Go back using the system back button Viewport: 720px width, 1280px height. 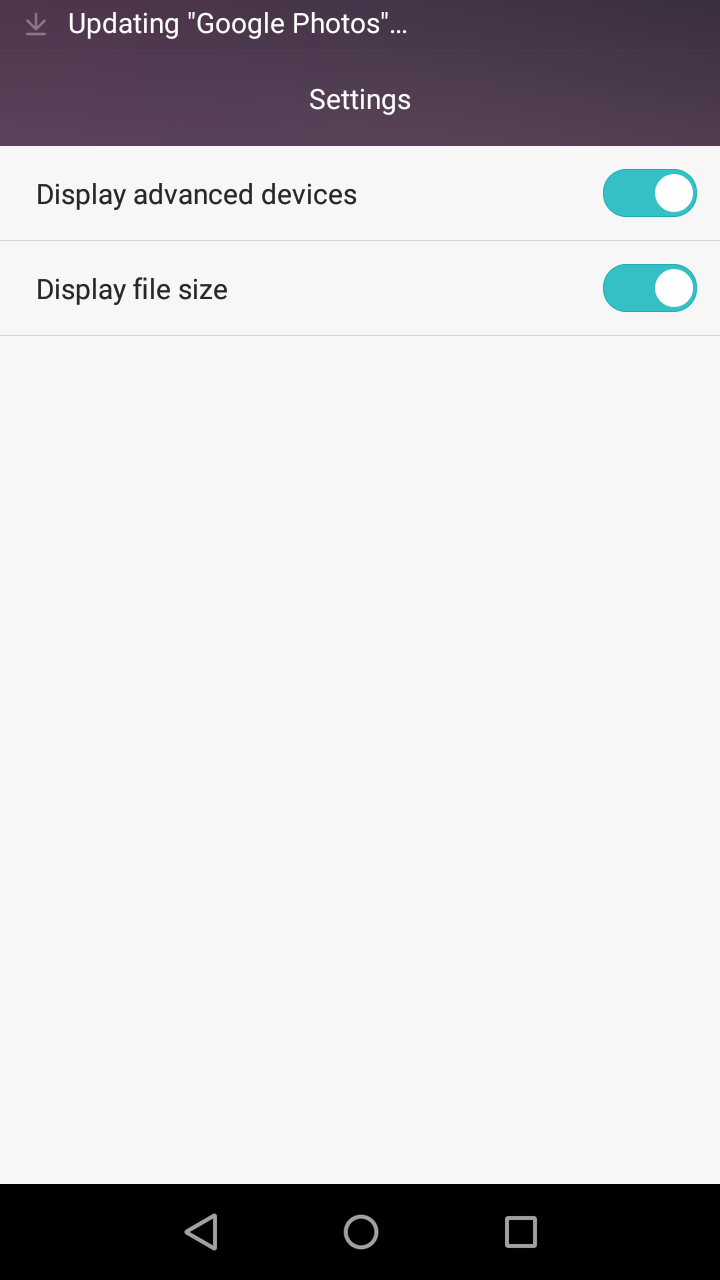coord(201,1231)
